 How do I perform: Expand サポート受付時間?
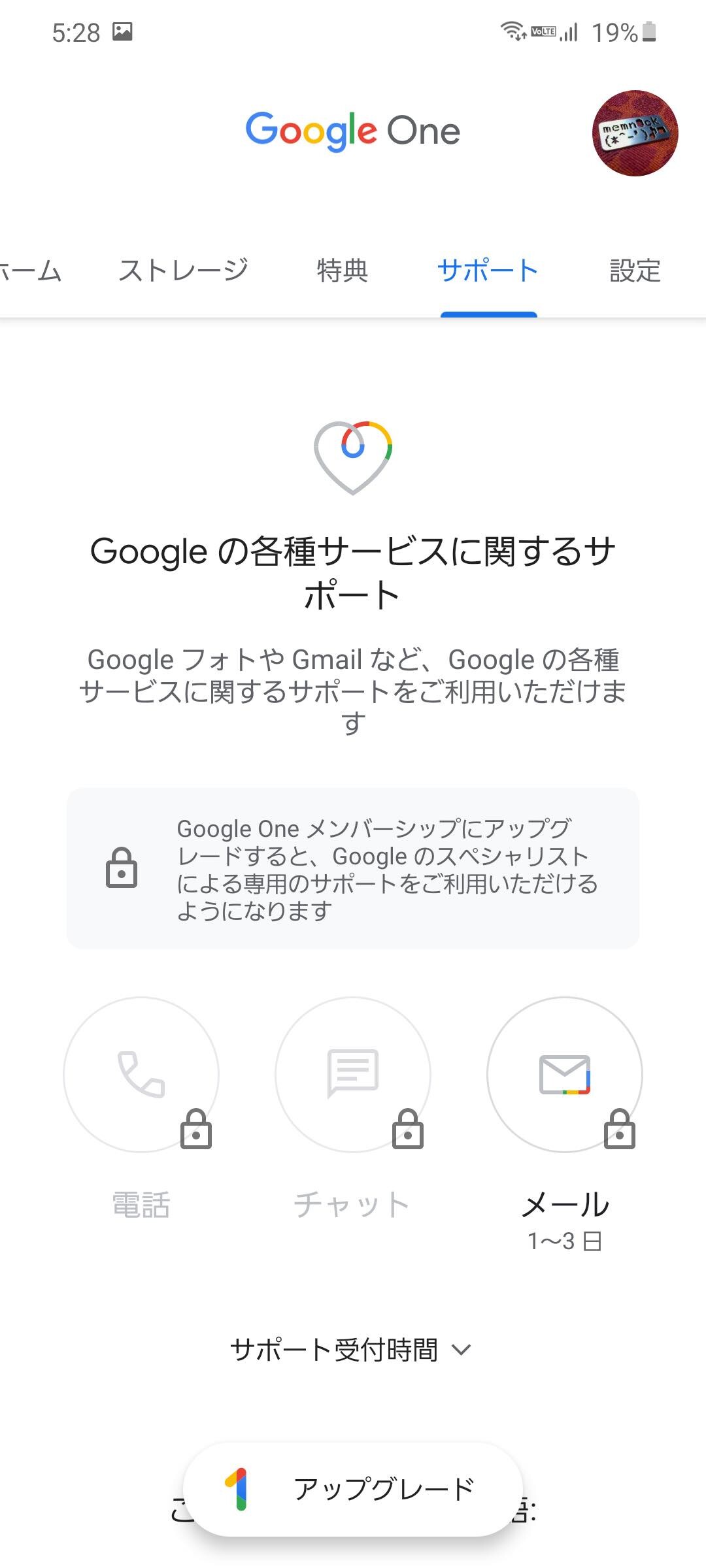(351, 1349)
